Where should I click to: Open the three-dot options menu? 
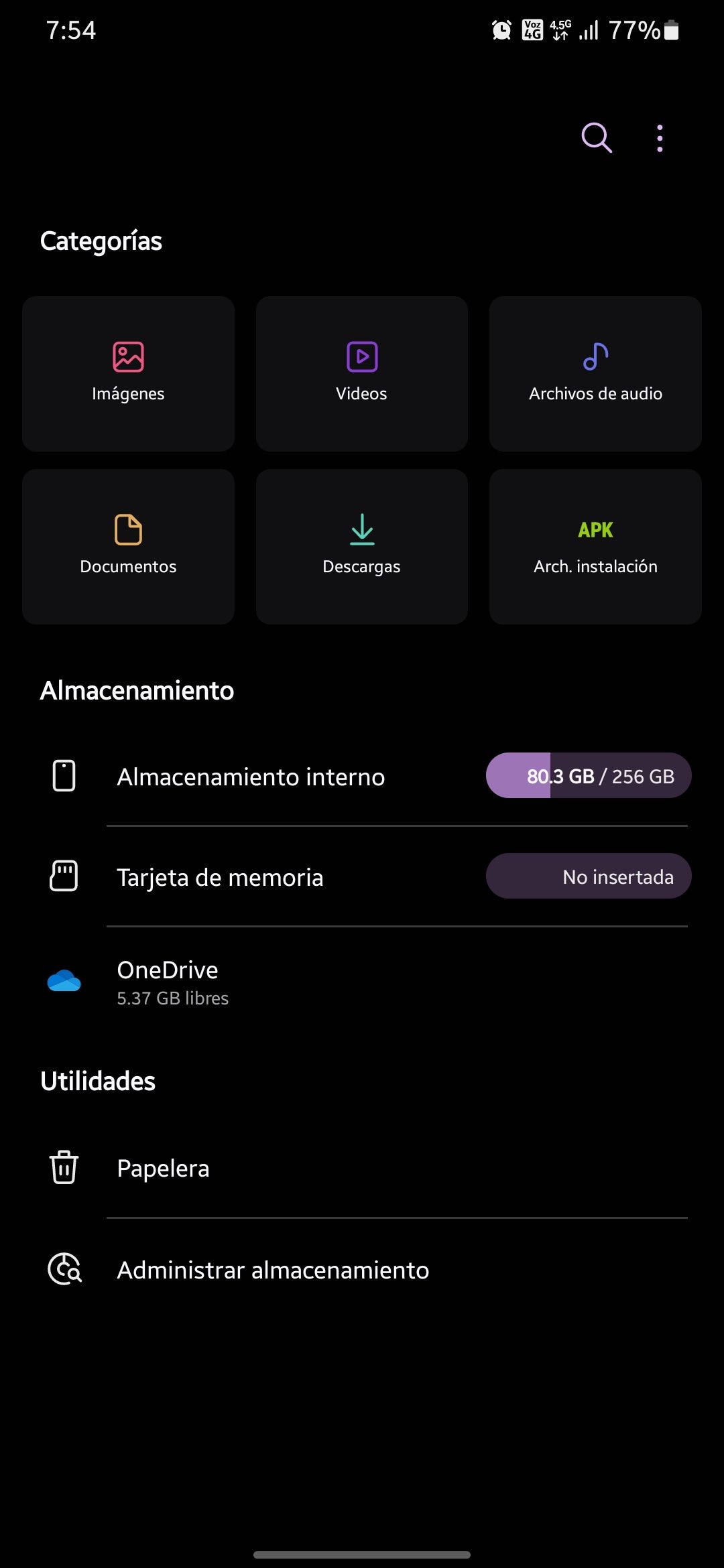pos(659,138)
